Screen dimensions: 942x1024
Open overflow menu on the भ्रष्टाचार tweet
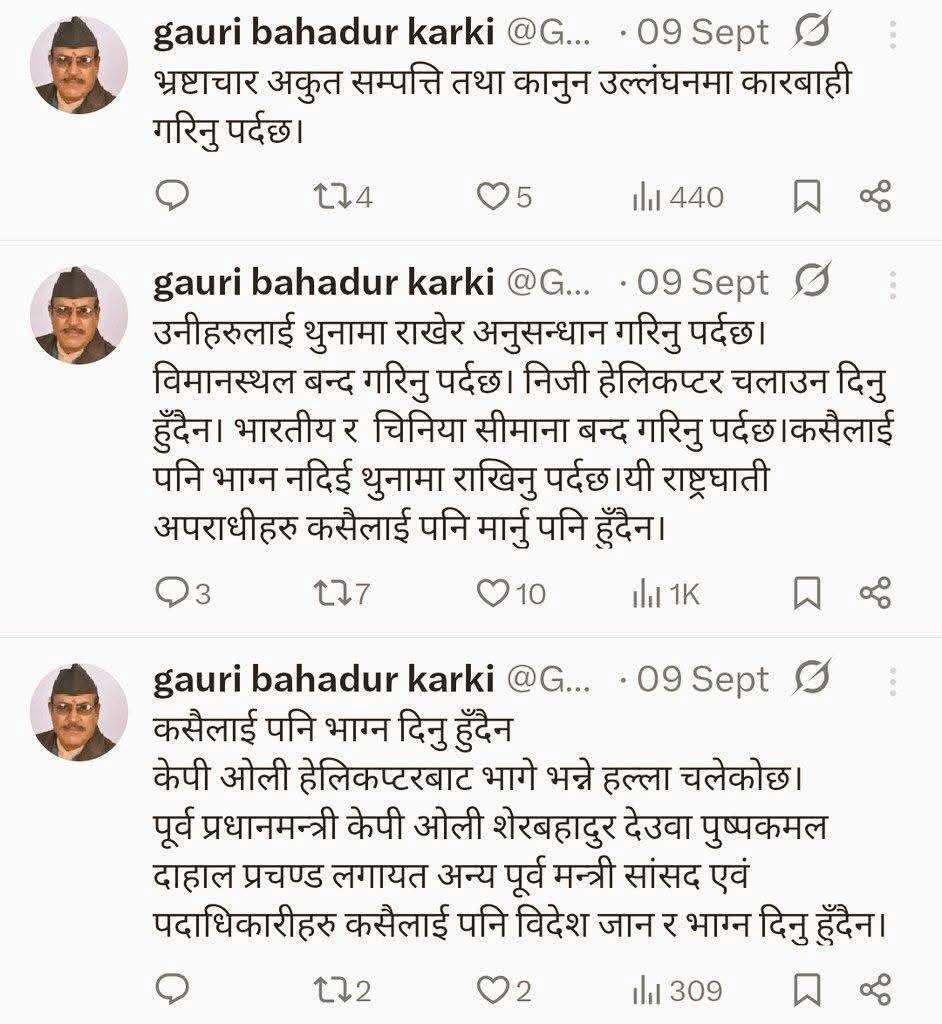click(892, 35)
